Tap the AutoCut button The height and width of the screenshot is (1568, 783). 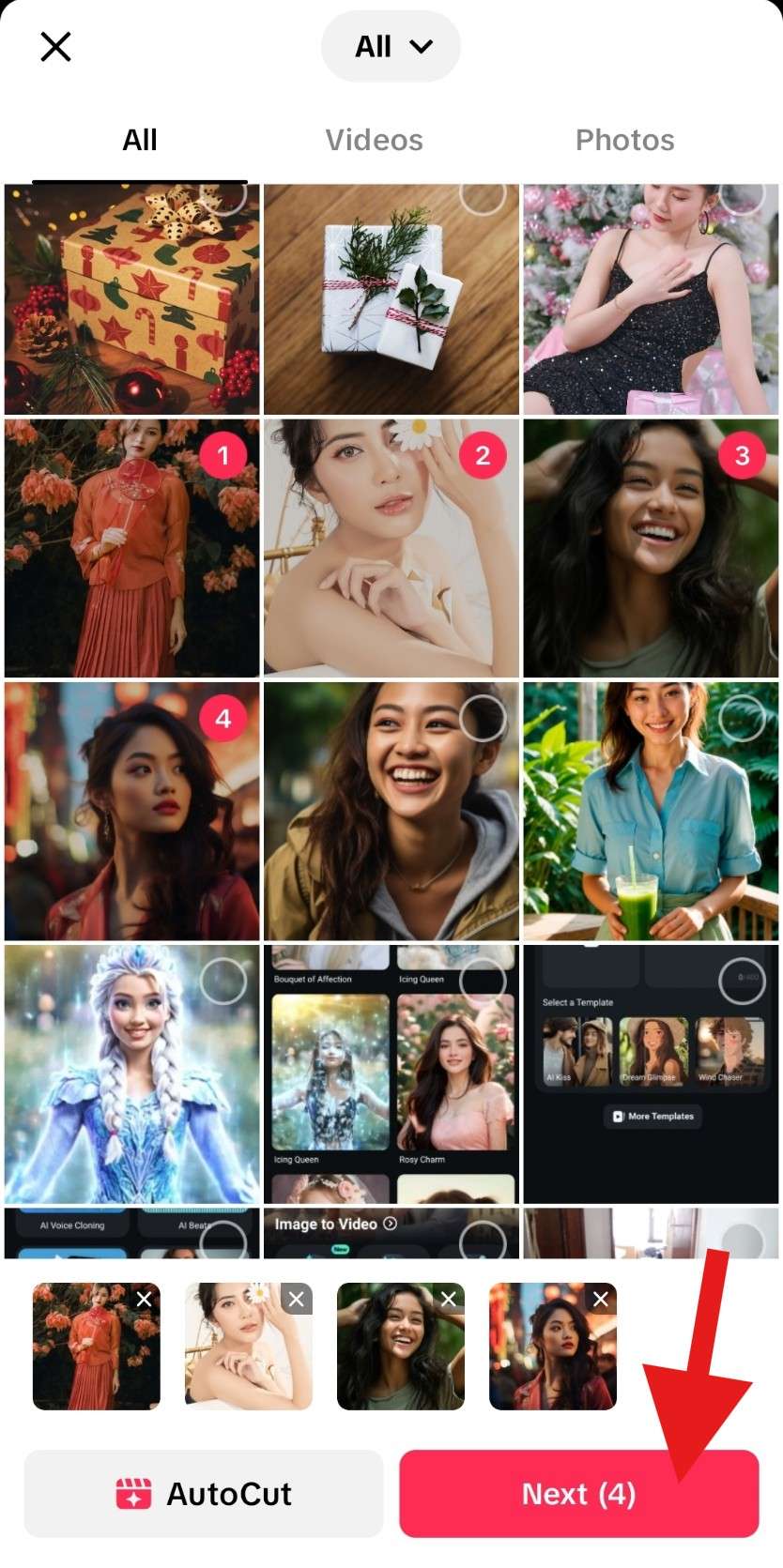[x=204, y=1494]
